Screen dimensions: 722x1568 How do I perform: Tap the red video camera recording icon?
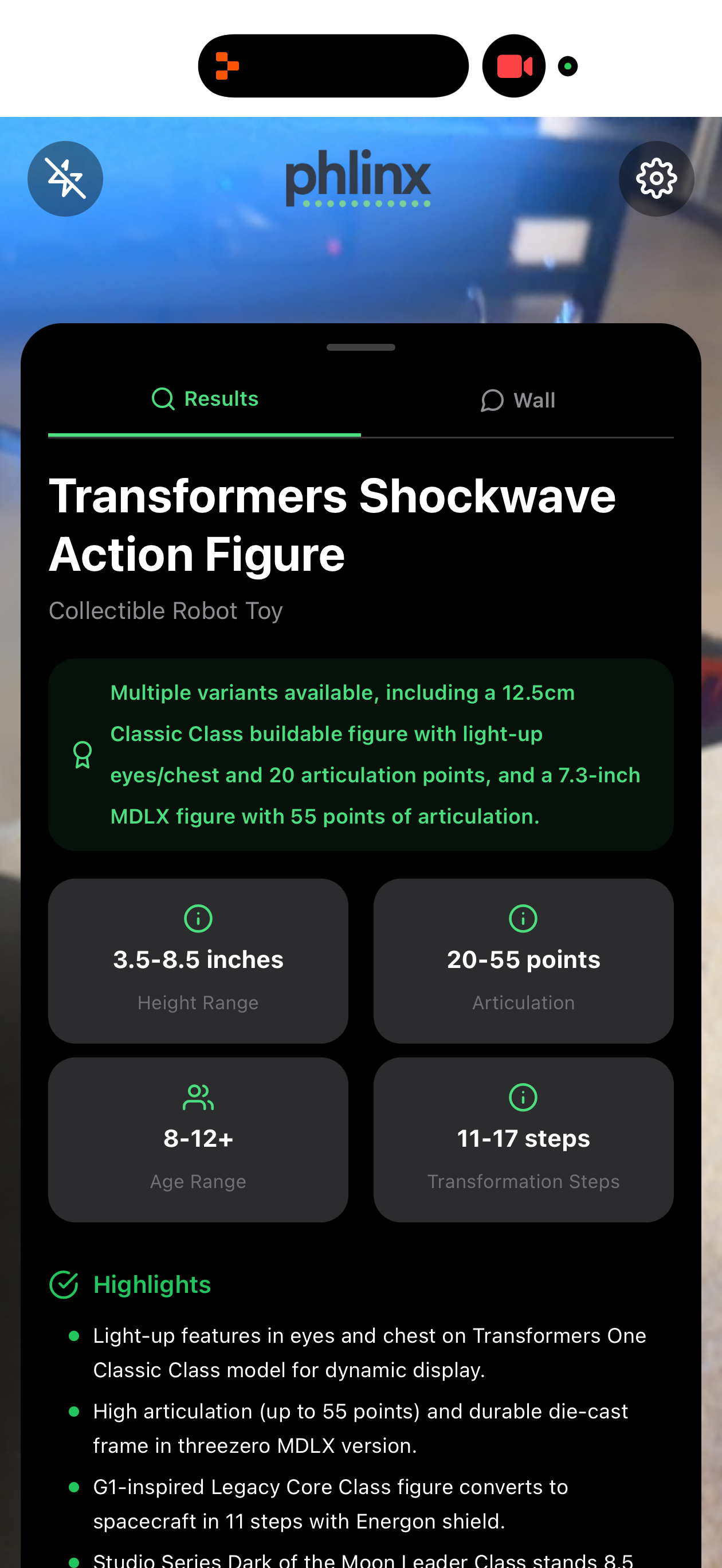[x=513, y=65]
